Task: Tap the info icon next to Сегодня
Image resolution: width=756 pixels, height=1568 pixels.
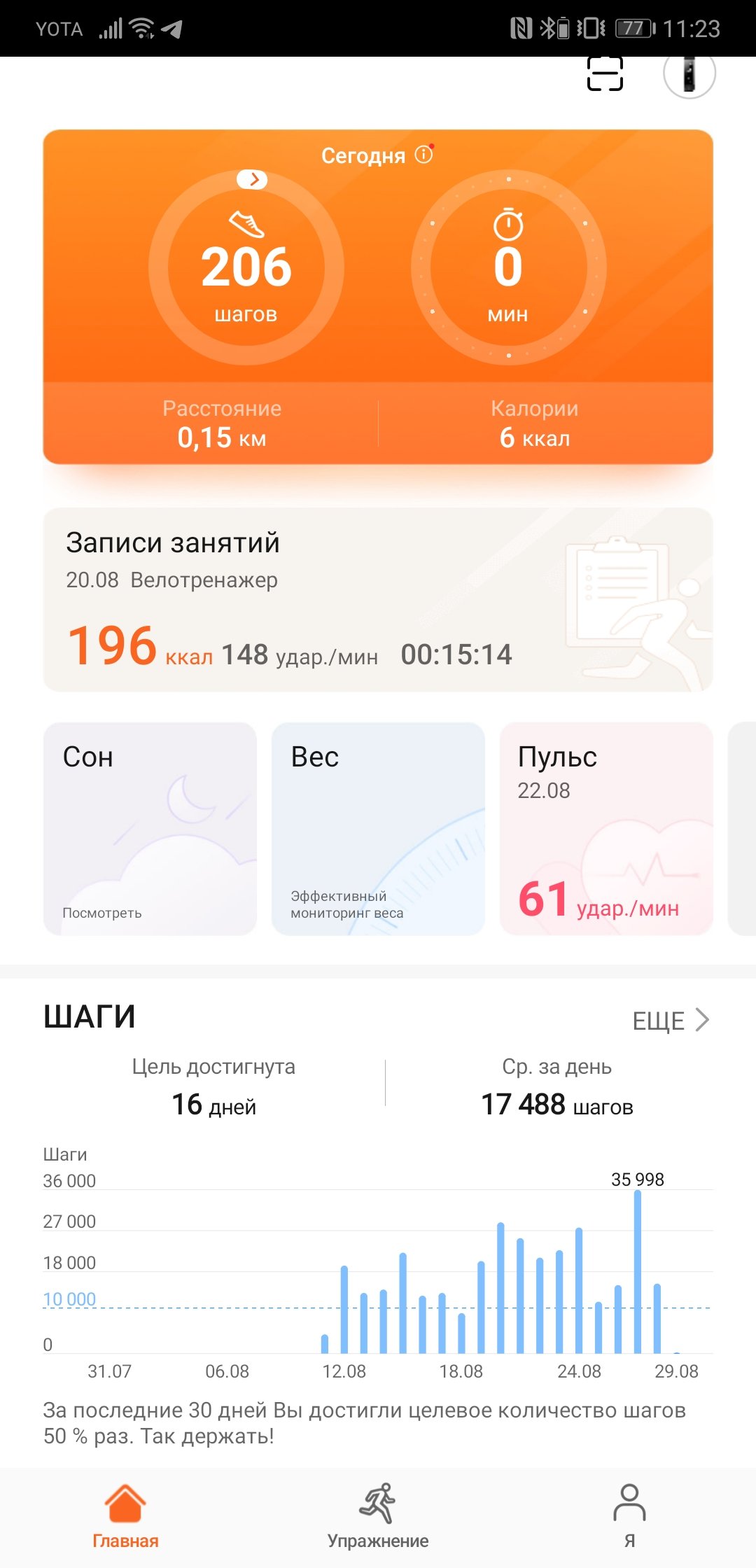Action: click(x=424, y=154)
